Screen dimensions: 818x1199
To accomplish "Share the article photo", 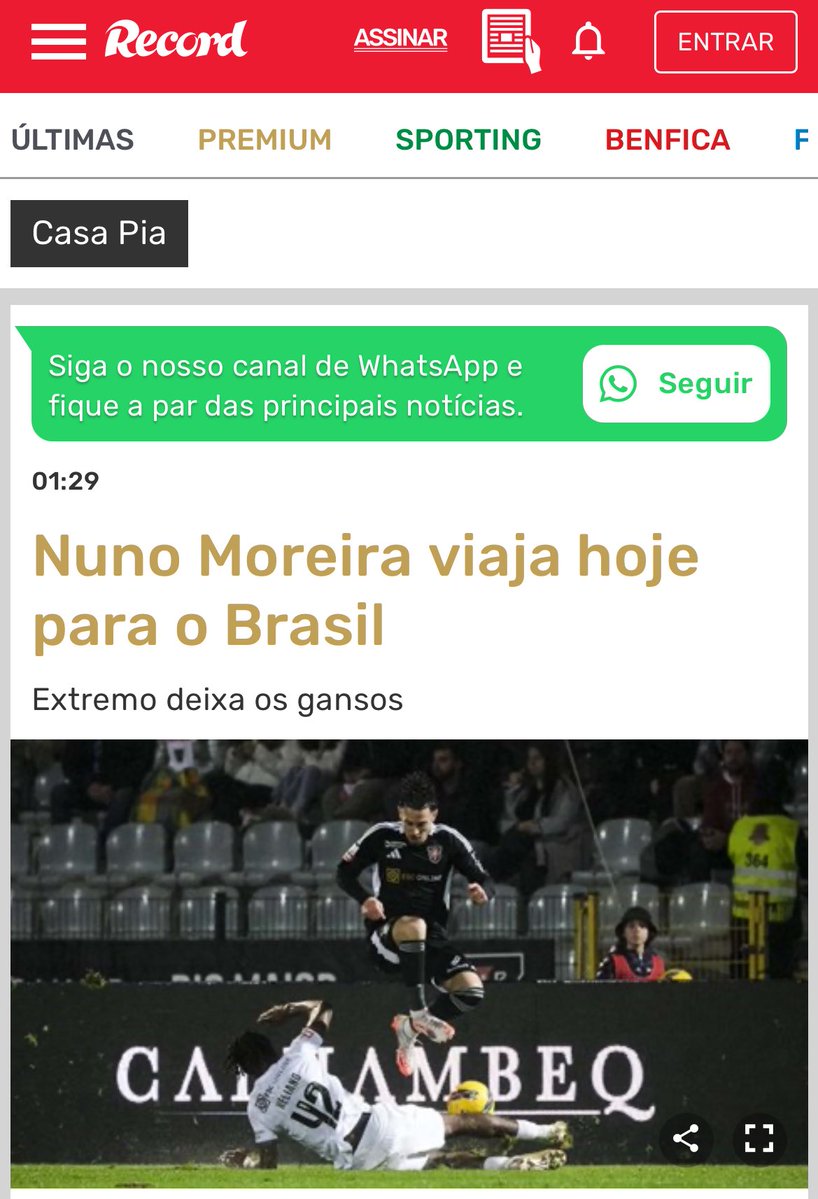I will pyautogui.click(x=686, y=1138).
